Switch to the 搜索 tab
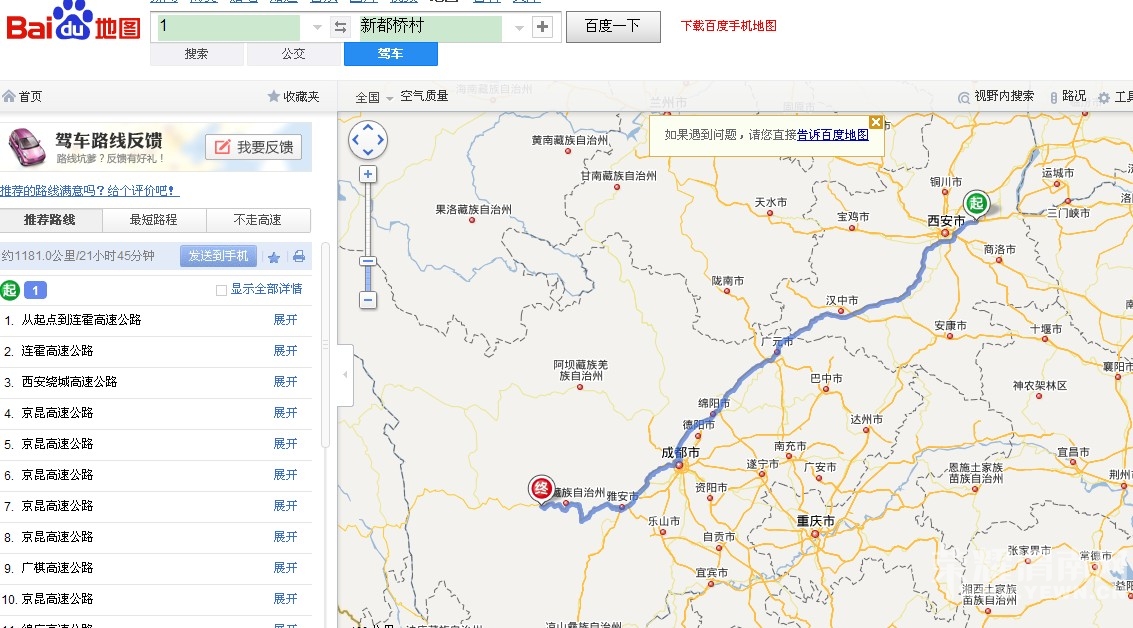Screen dimensions: 1133x628 point(196,54)
